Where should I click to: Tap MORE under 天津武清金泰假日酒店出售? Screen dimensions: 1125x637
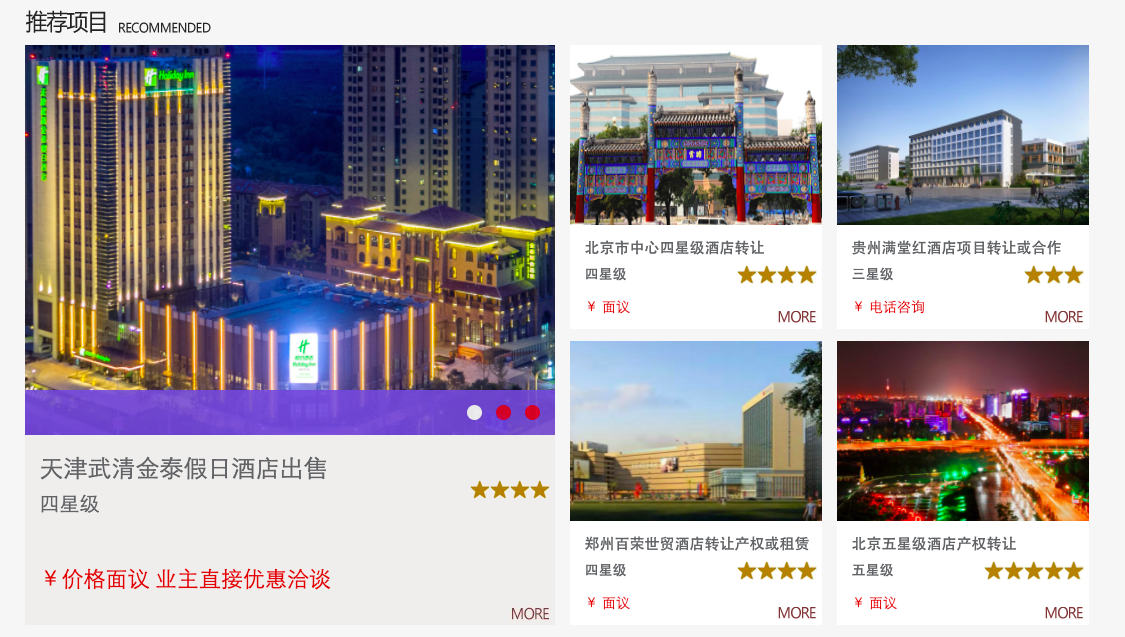(530, 614)
